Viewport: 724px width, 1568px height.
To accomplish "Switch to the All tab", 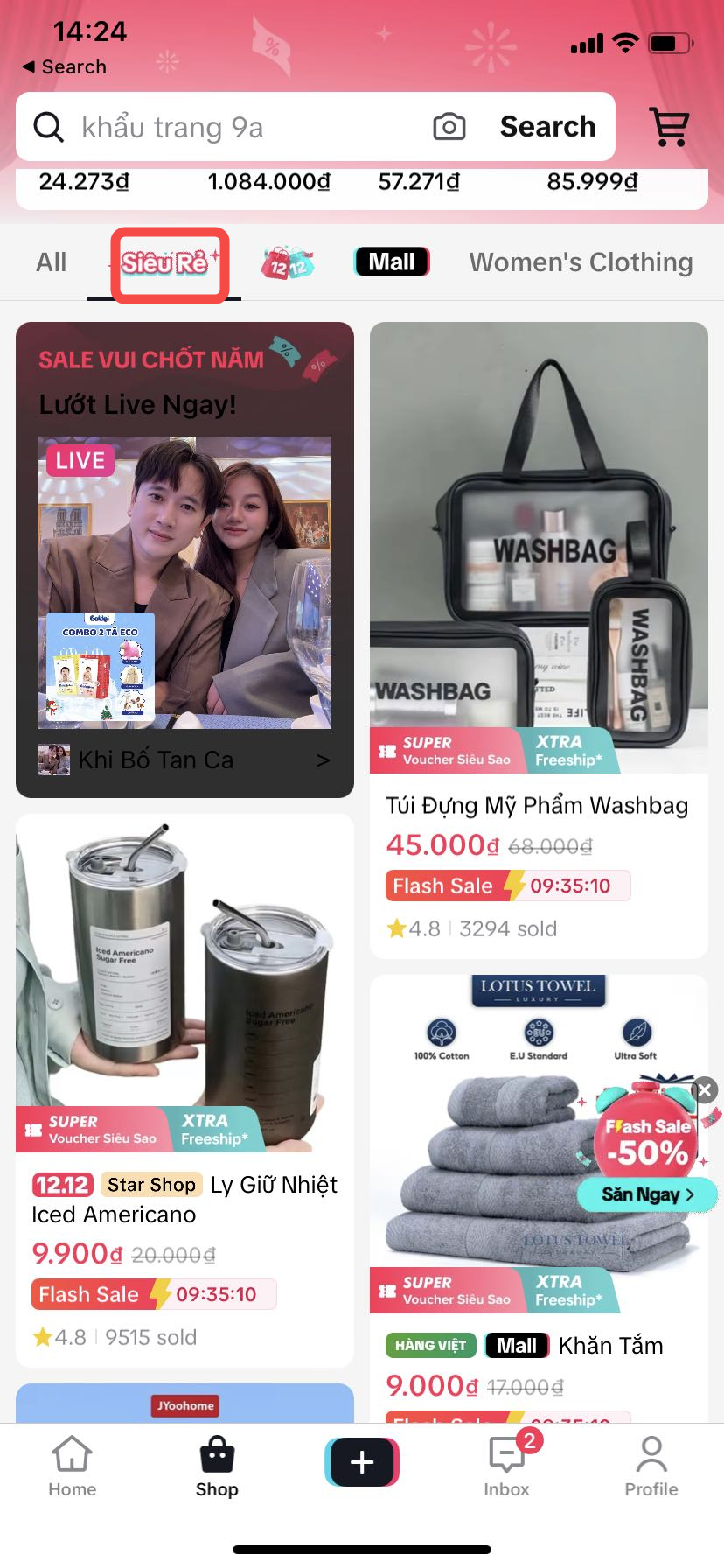I will [x=51, y=262].
